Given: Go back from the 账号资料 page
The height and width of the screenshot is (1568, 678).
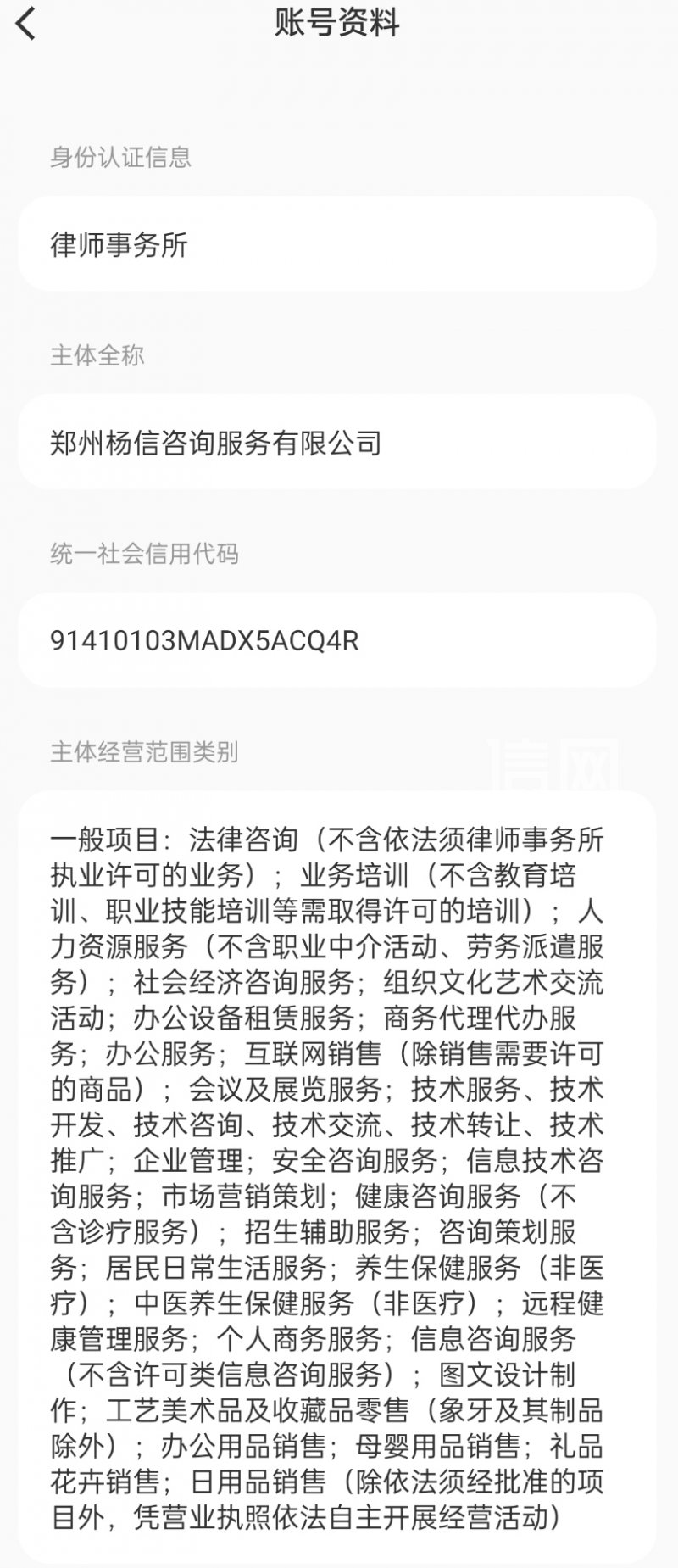Looking at the screenshot, I should pos(26,23).
